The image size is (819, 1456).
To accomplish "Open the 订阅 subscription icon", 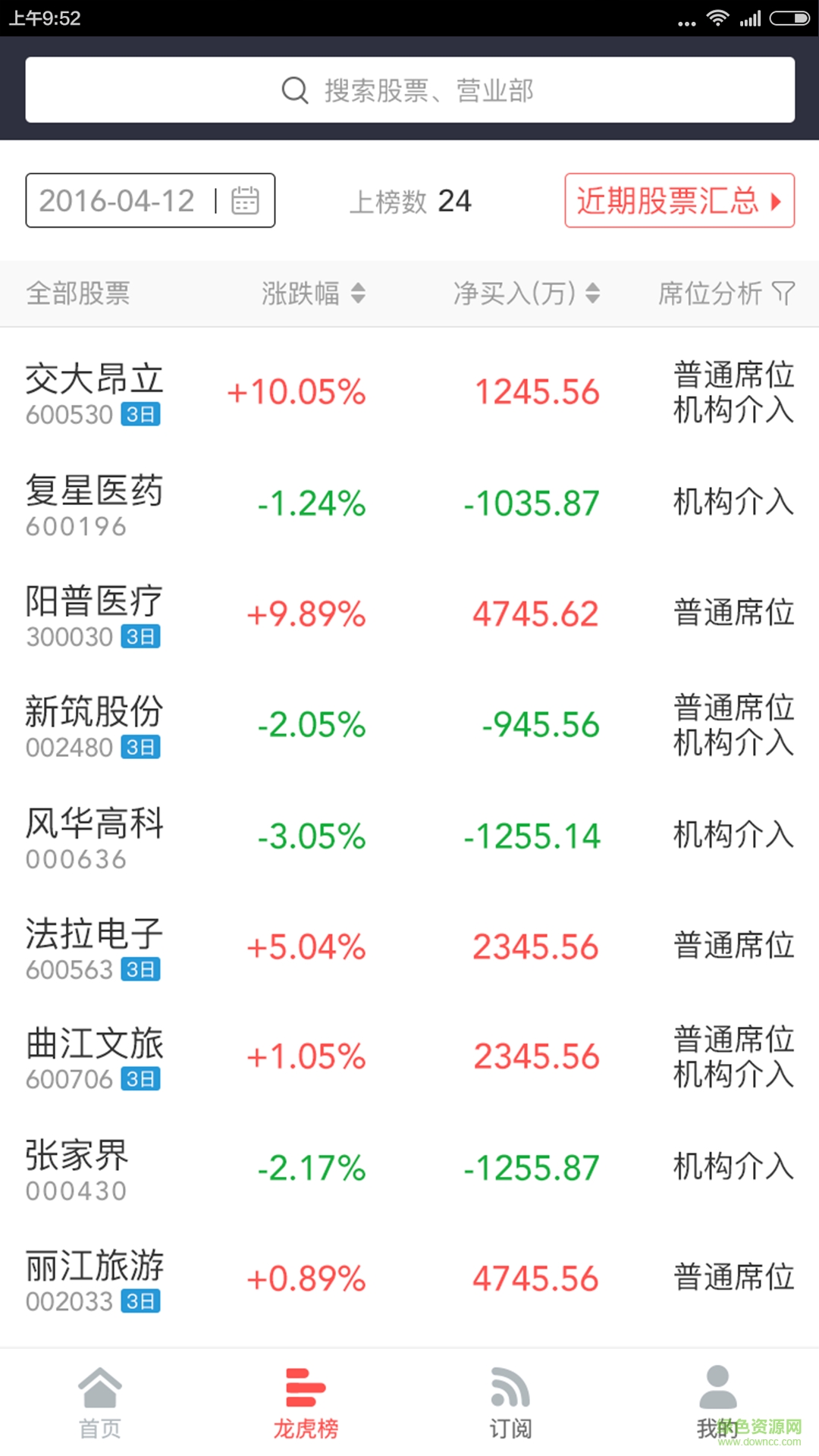I will click(510, 1388).
